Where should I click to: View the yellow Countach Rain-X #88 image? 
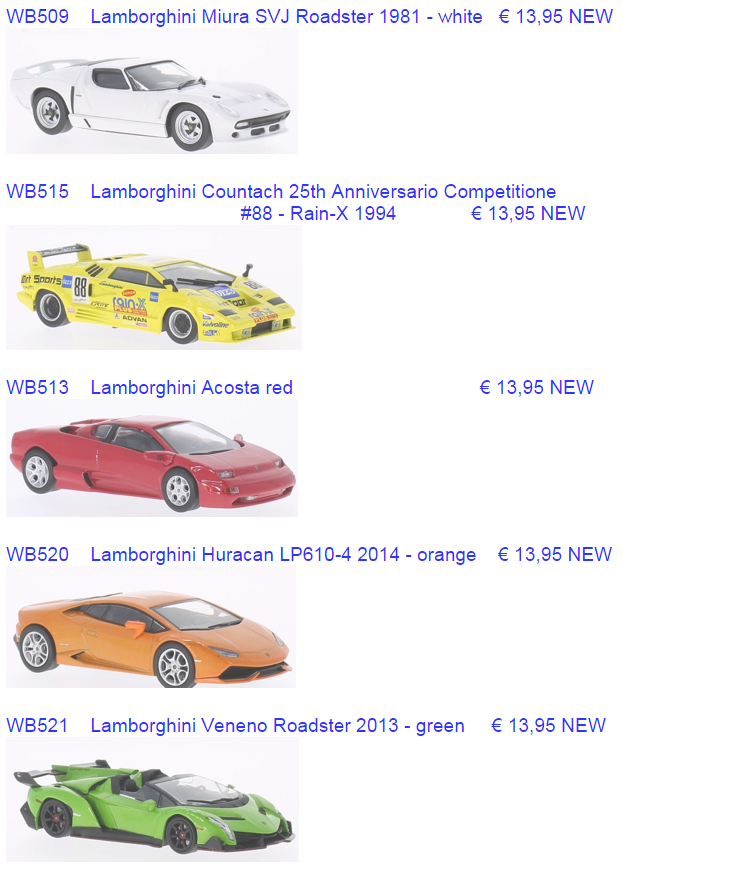click(154, 287)
